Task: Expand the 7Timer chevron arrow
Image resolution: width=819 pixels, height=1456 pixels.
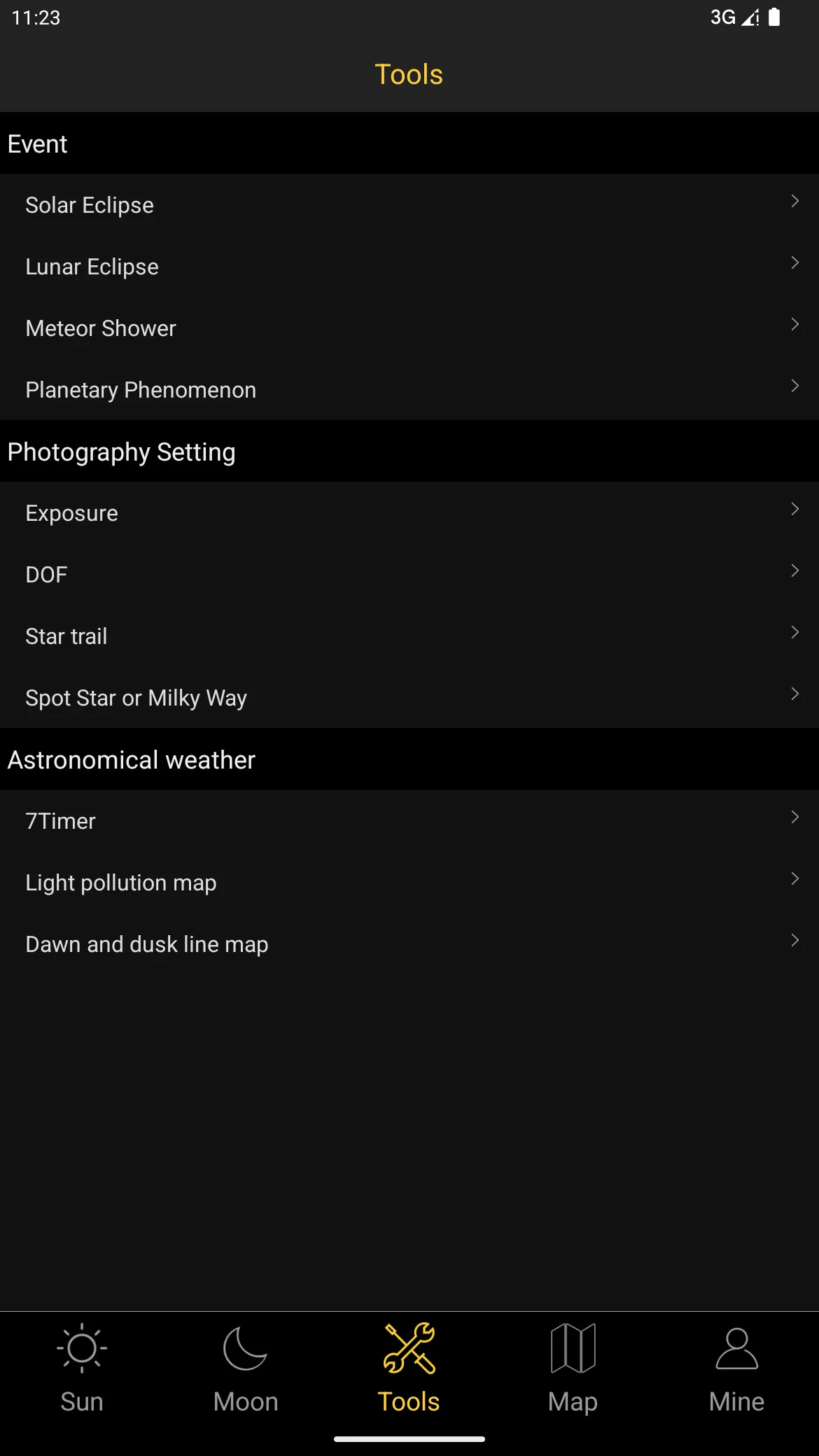Action: 795,817
